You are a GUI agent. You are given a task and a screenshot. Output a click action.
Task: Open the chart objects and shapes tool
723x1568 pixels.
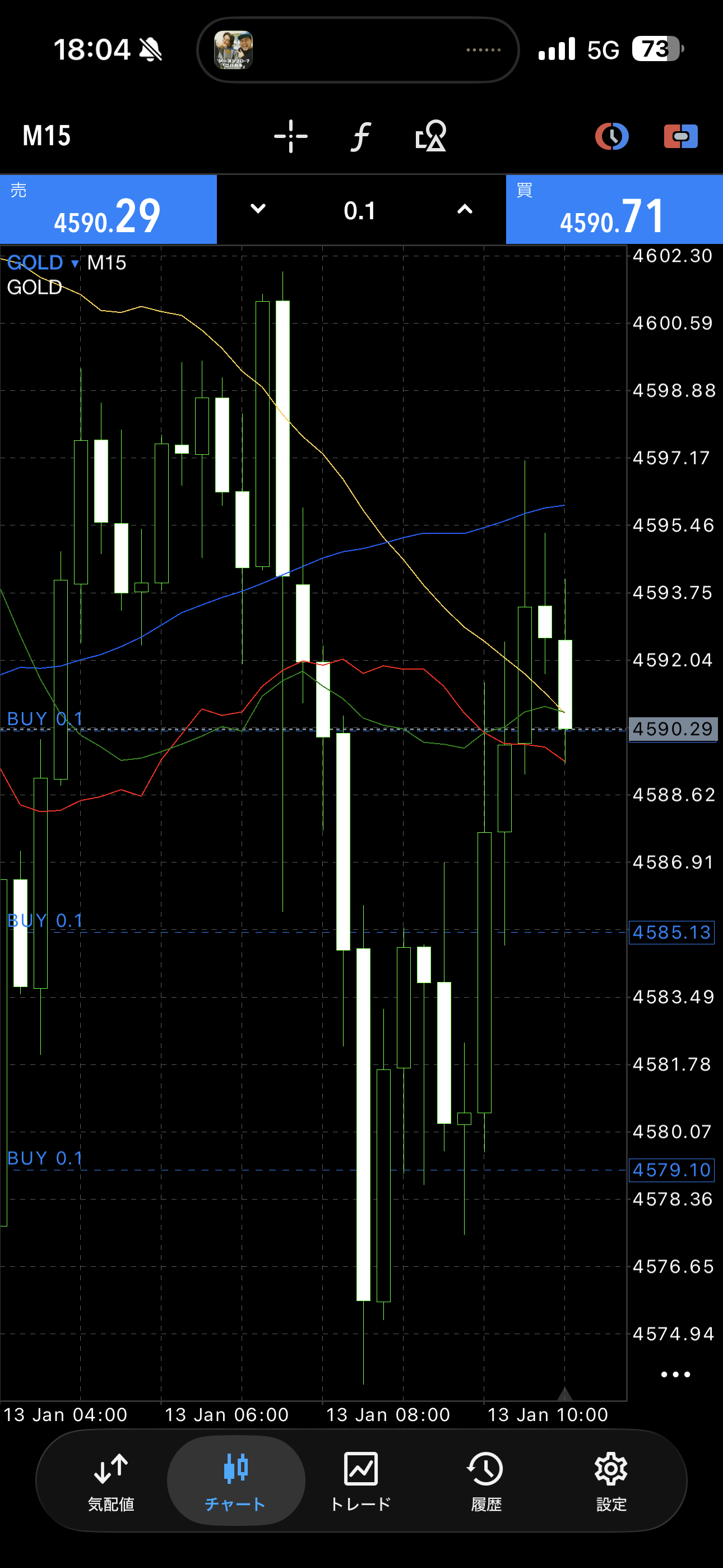431,136
